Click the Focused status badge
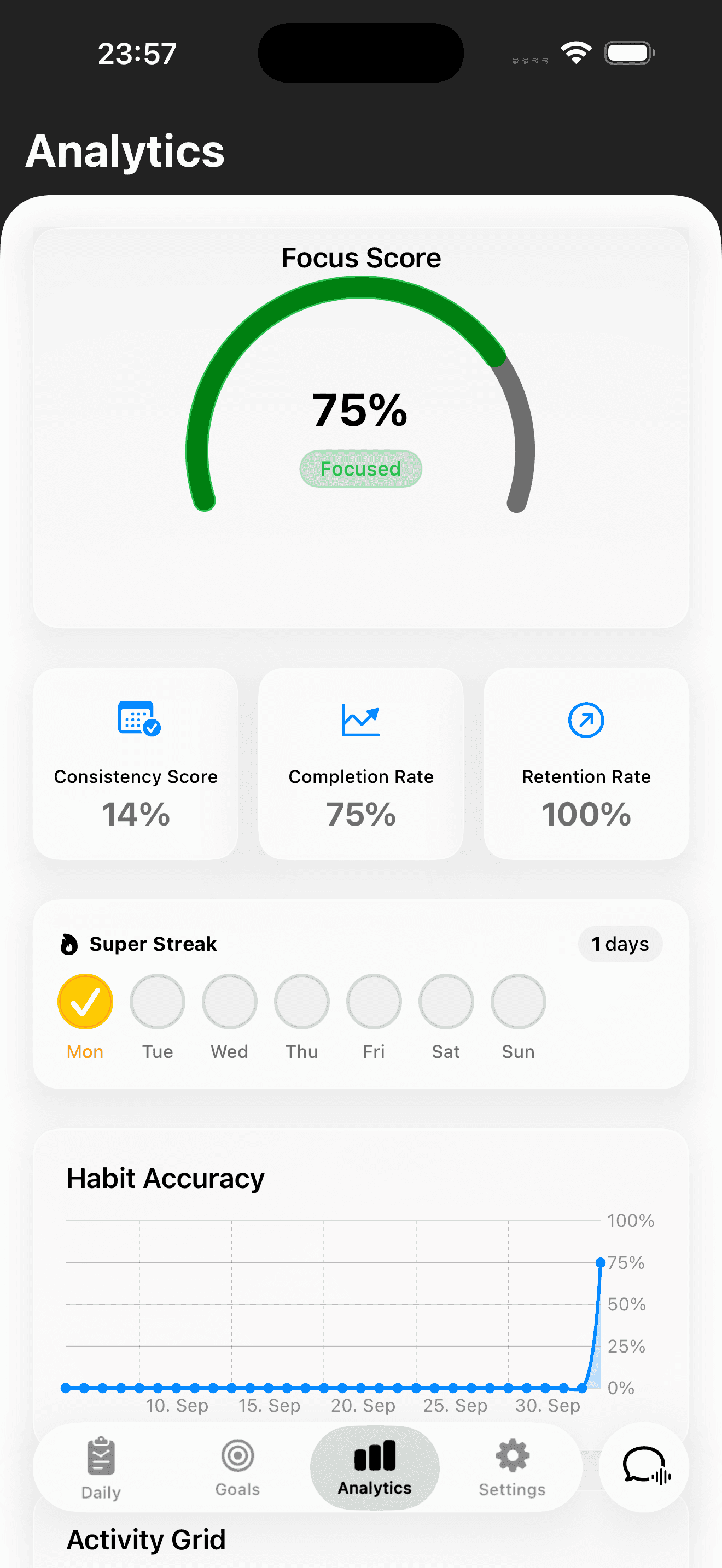Image resolution: width=722 pixels, height=1568 pixels. 360,469
